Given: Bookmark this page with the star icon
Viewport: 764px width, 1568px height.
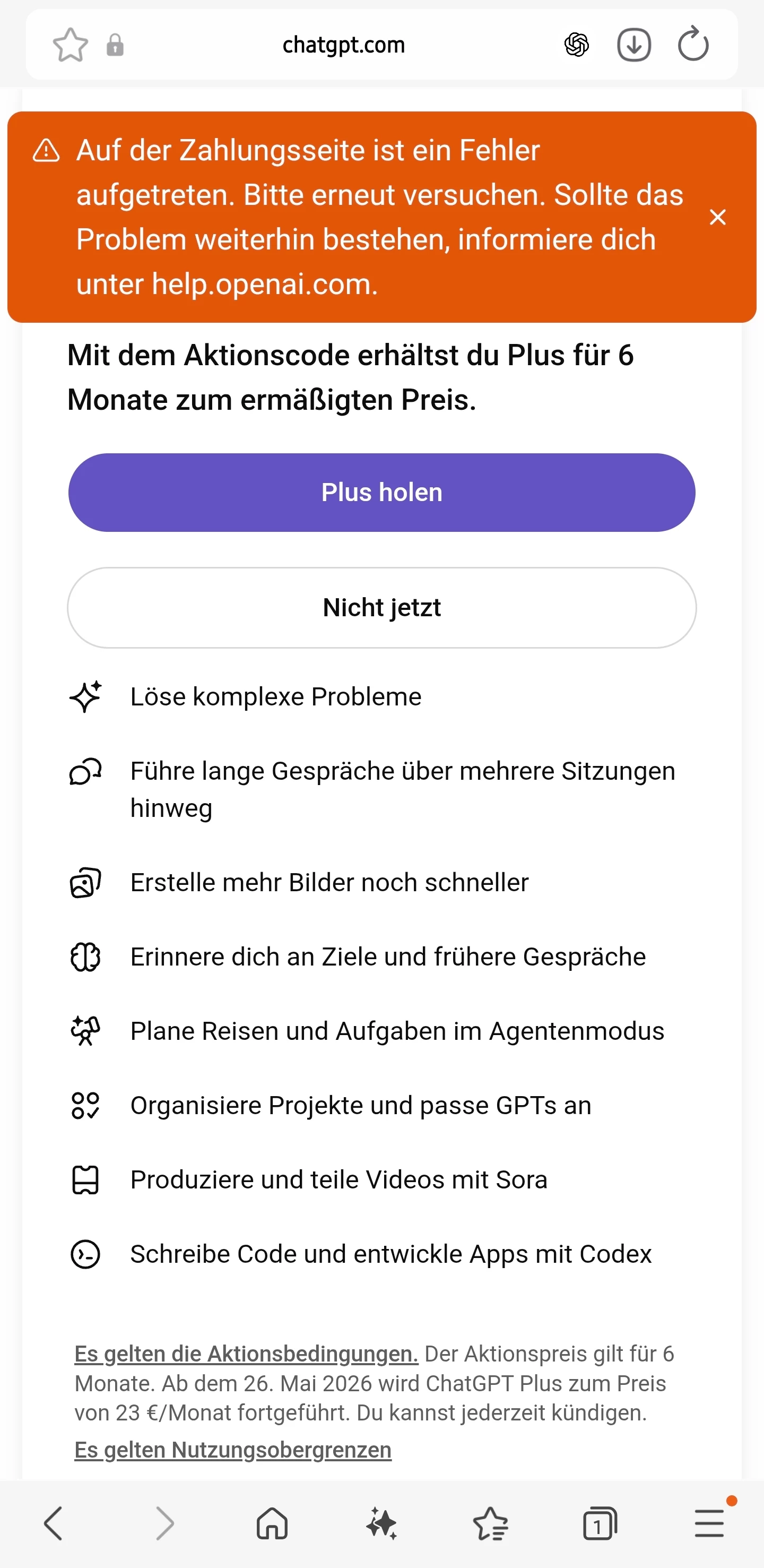Looking at the screenshot, I should pos(71,45).
